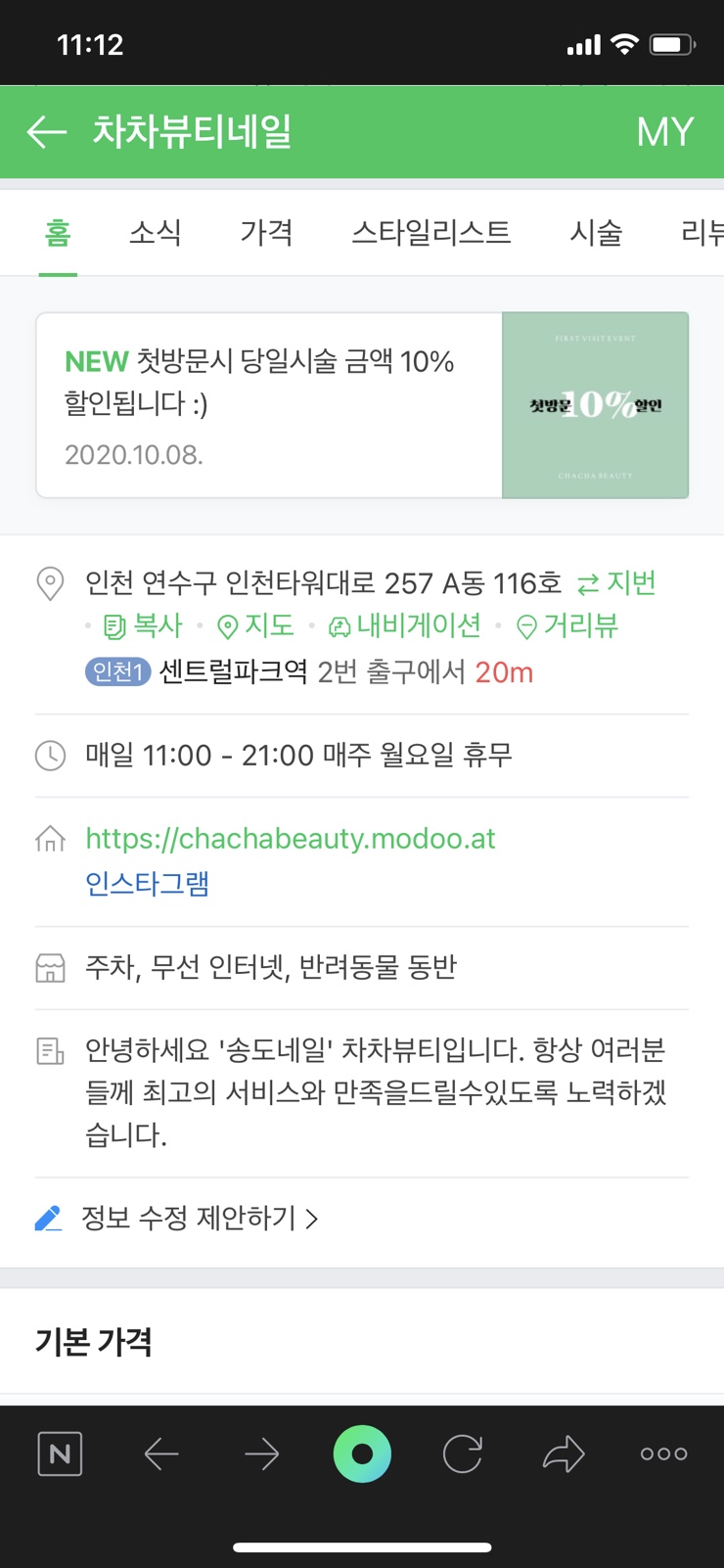Open the Naver N home button
The width and height of the screenshot is (724, 1568).
point(60,1453)
